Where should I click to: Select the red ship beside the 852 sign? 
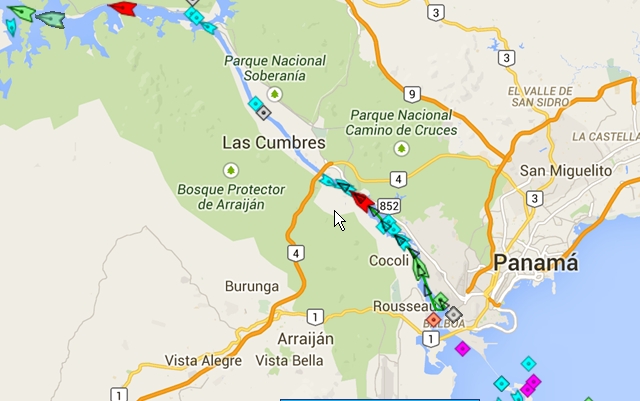coord(362,203)
